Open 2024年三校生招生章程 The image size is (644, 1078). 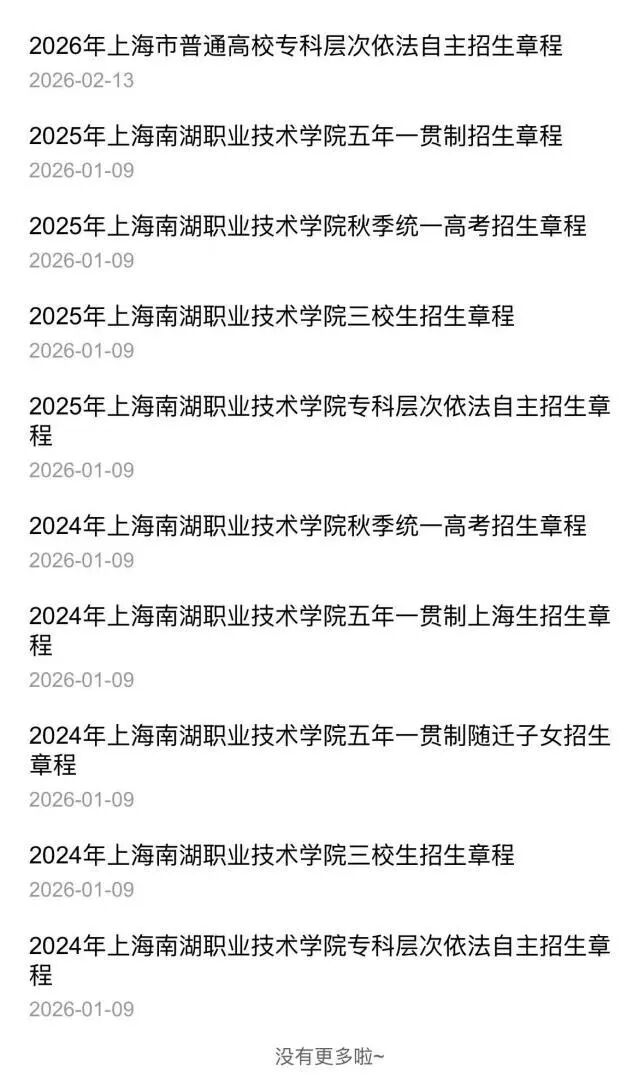[271, 855]
